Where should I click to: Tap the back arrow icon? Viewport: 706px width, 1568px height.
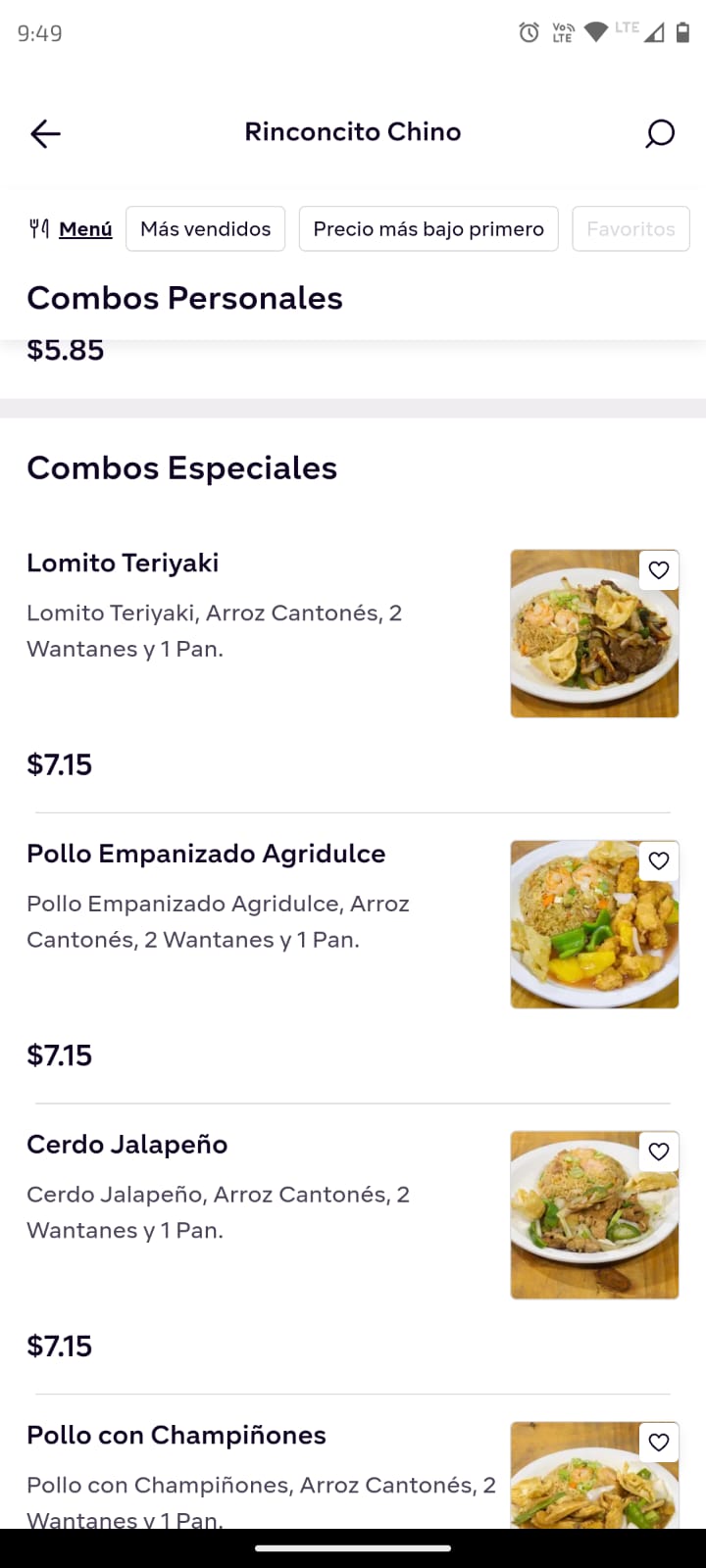tap(45, 133)
